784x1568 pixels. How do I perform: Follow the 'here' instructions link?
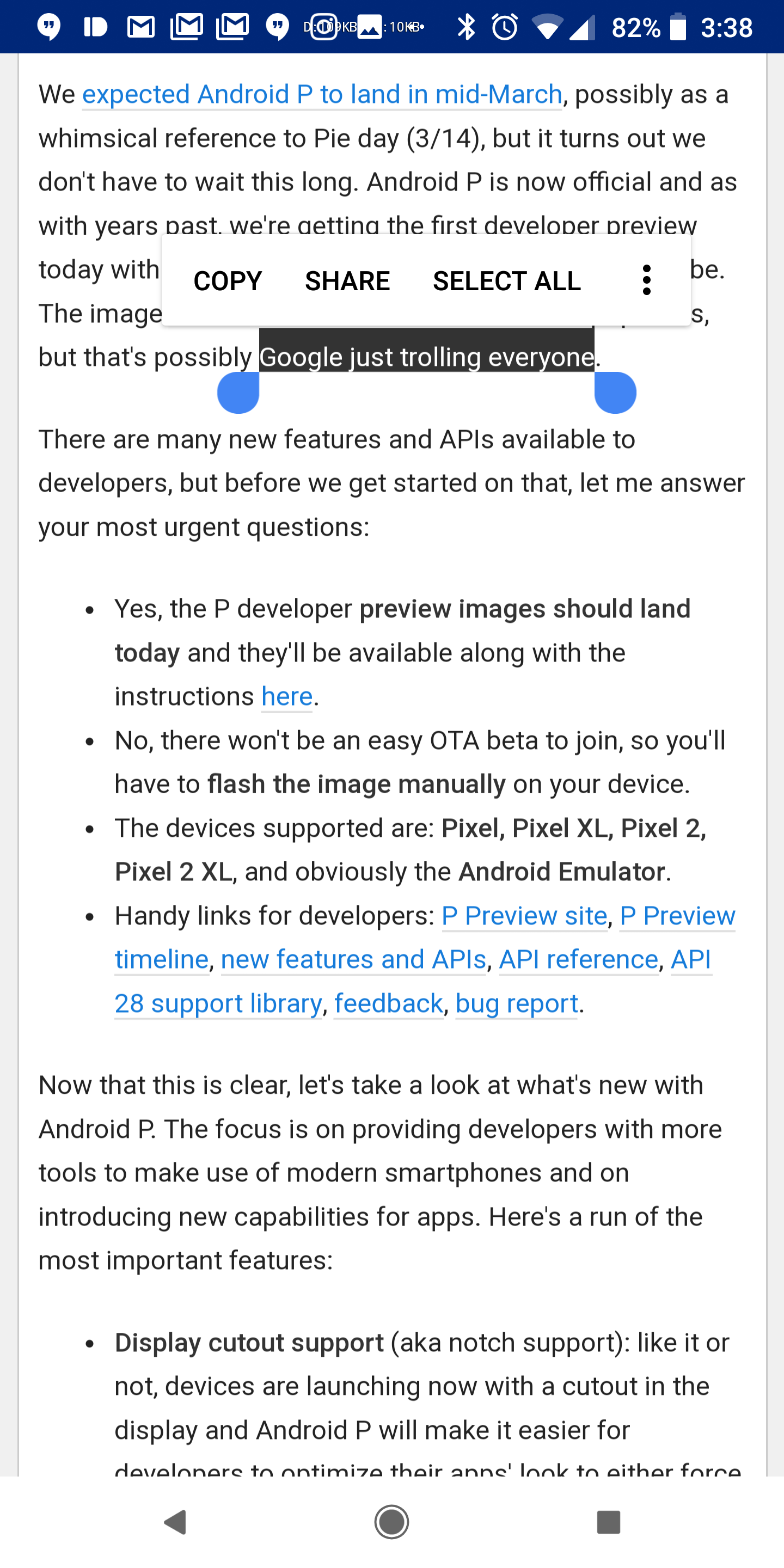click(287, 696)
